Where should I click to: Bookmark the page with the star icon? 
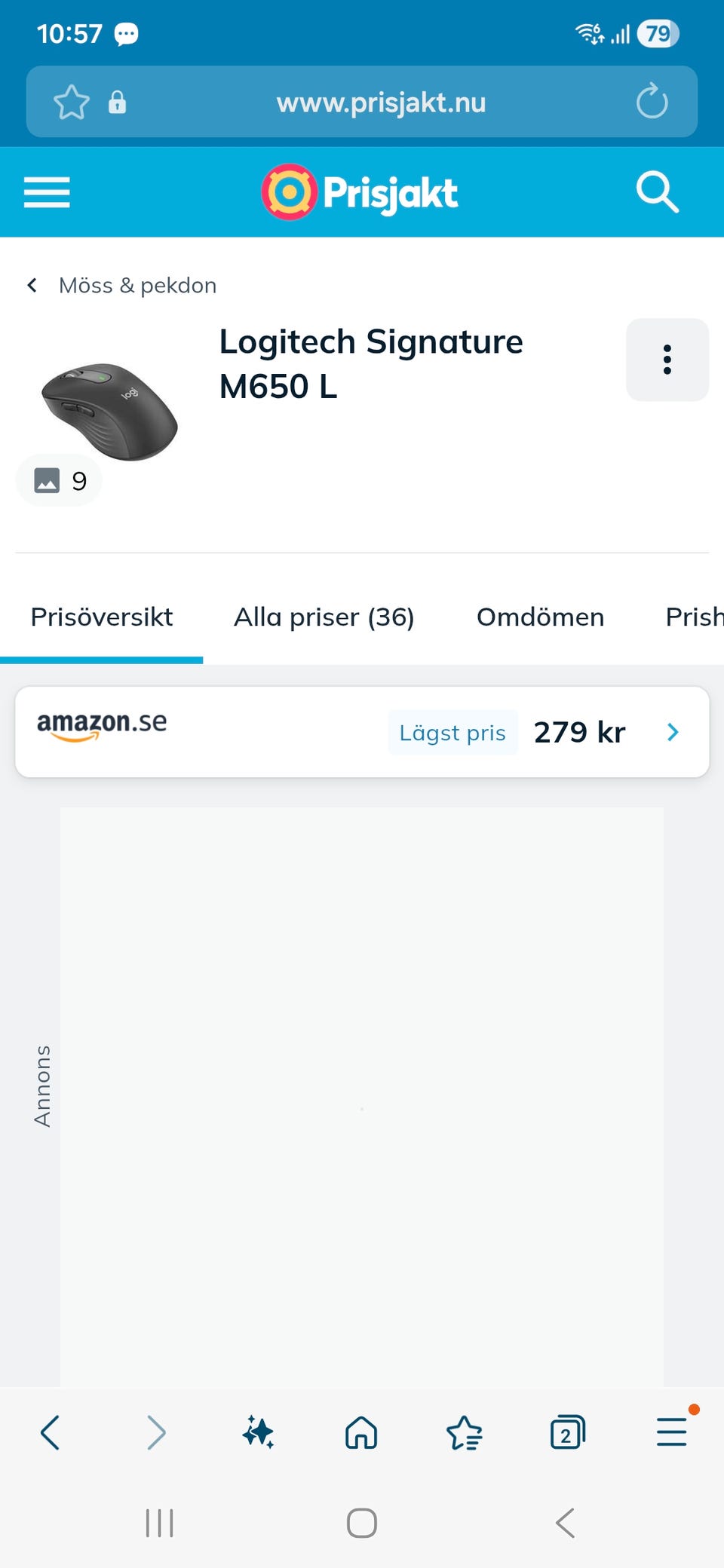[71, 102]
